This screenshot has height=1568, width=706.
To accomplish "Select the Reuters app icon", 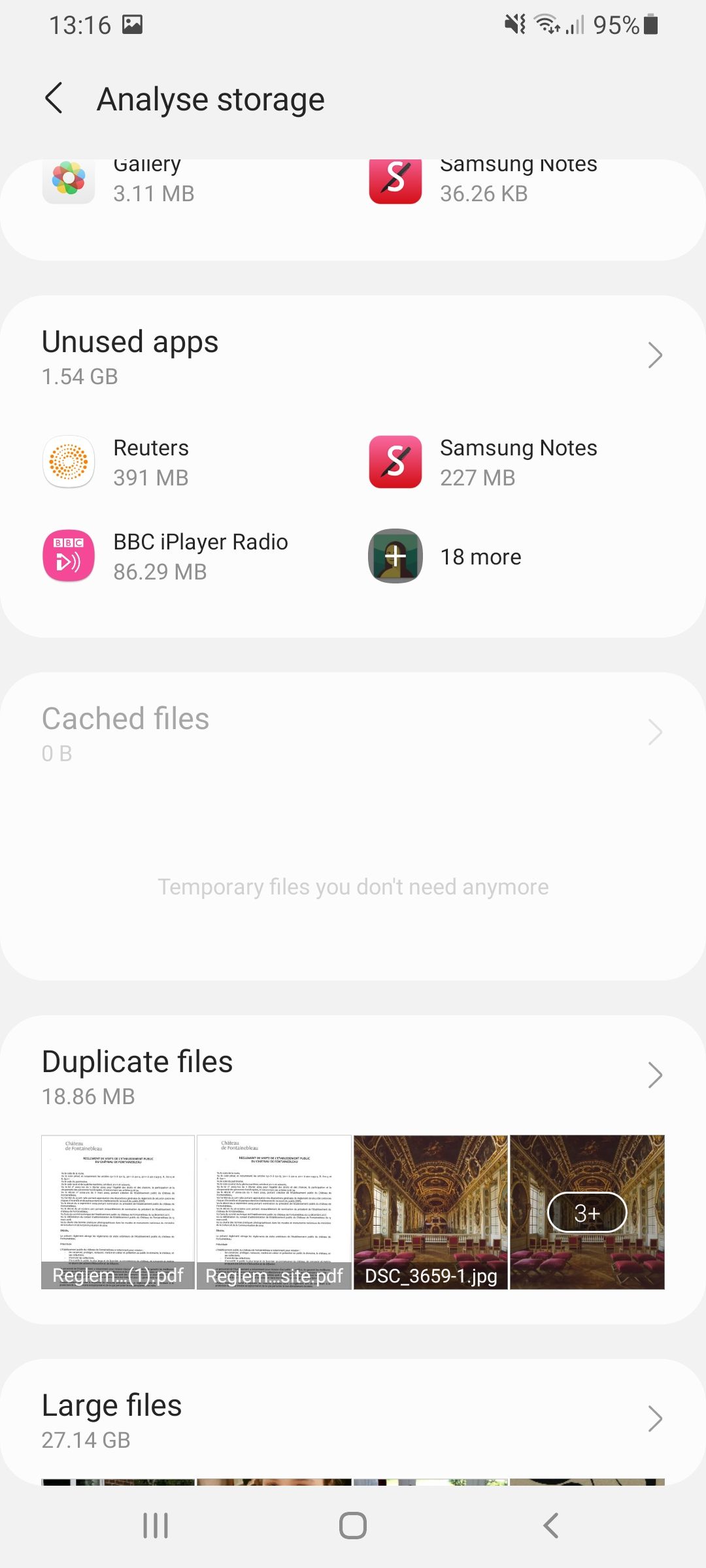I will (x=68, y=462).
